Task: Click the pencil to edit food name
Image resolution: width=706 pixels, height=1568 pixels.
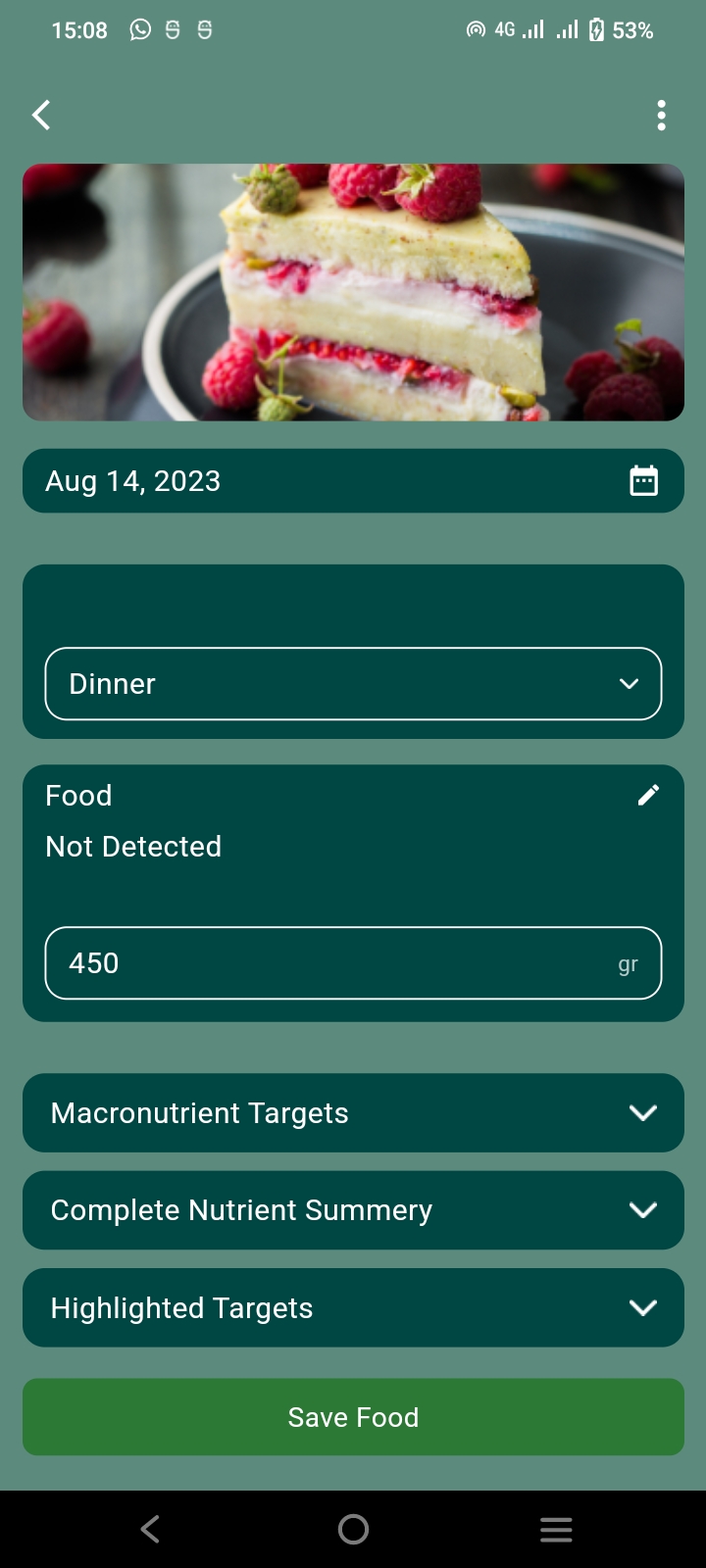Action: point(648,795)
